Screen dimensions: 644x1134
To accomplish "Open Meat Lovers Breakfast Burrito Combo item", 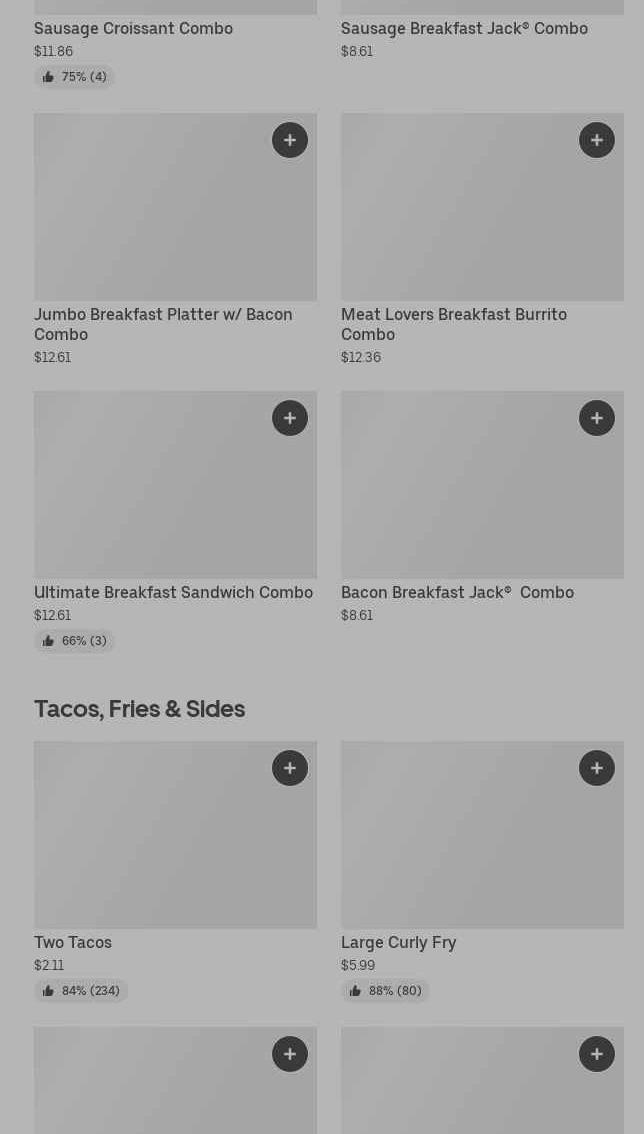I will 453,324.
